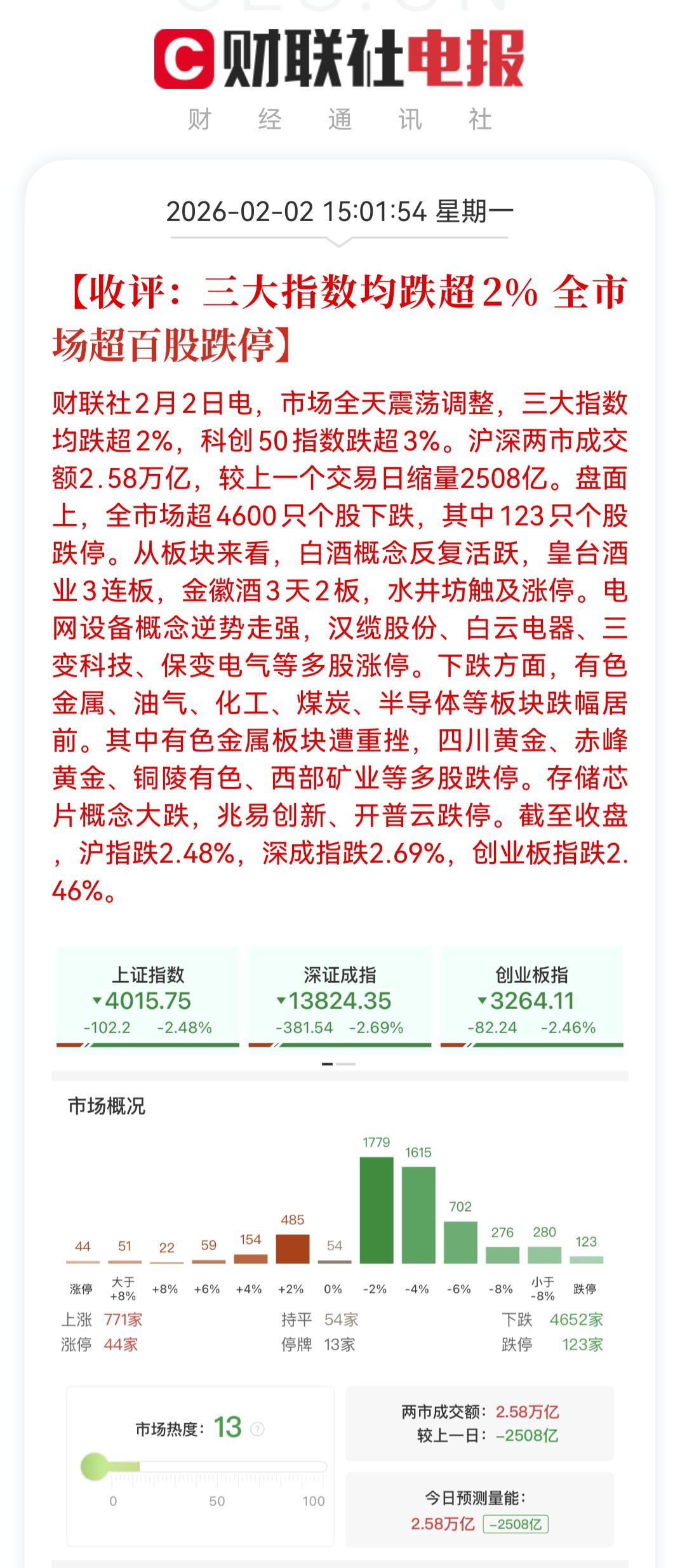
Task: Click the 财经通讯社 tagline under the logo
Action: (340, 118)
